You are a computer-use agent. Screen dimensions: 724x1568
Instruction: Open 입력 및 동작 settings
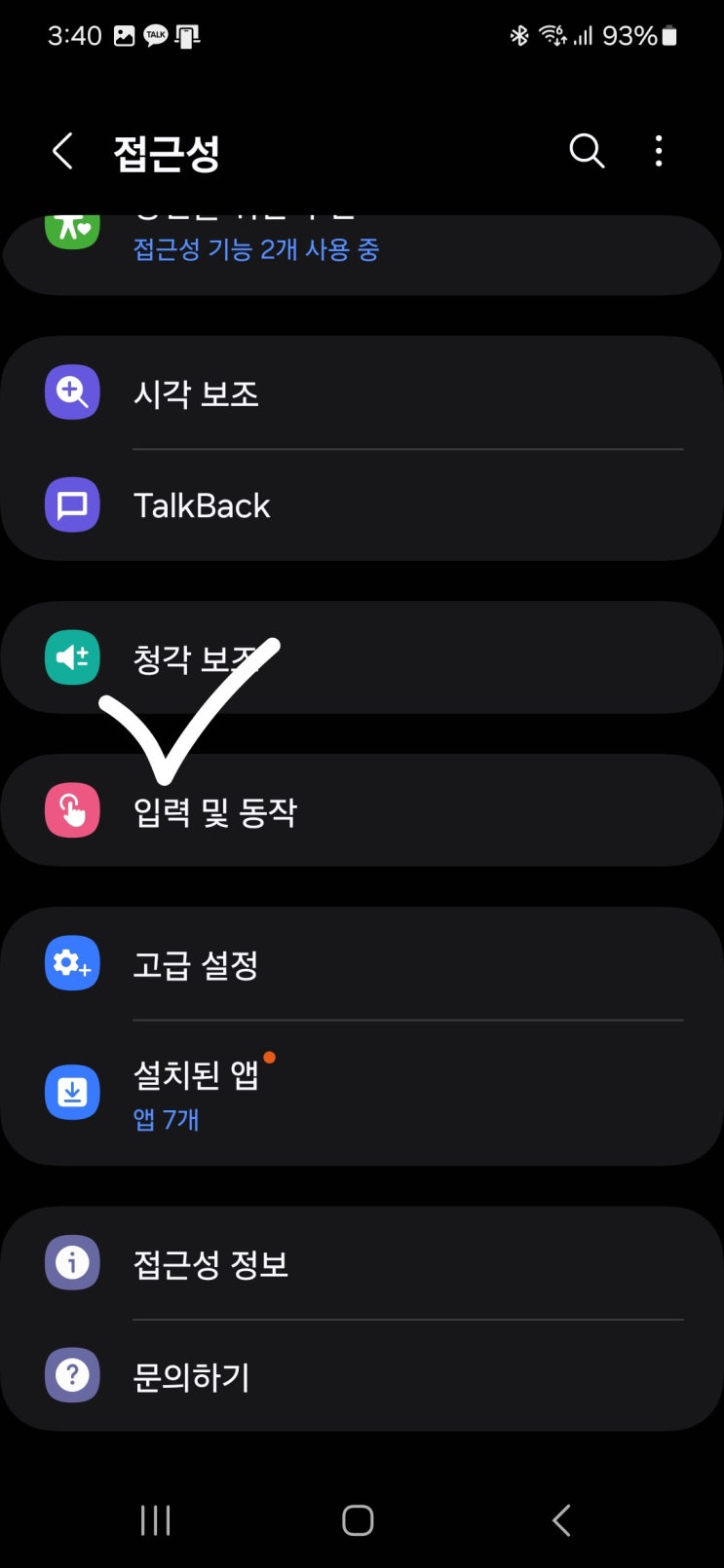[362, 810]
